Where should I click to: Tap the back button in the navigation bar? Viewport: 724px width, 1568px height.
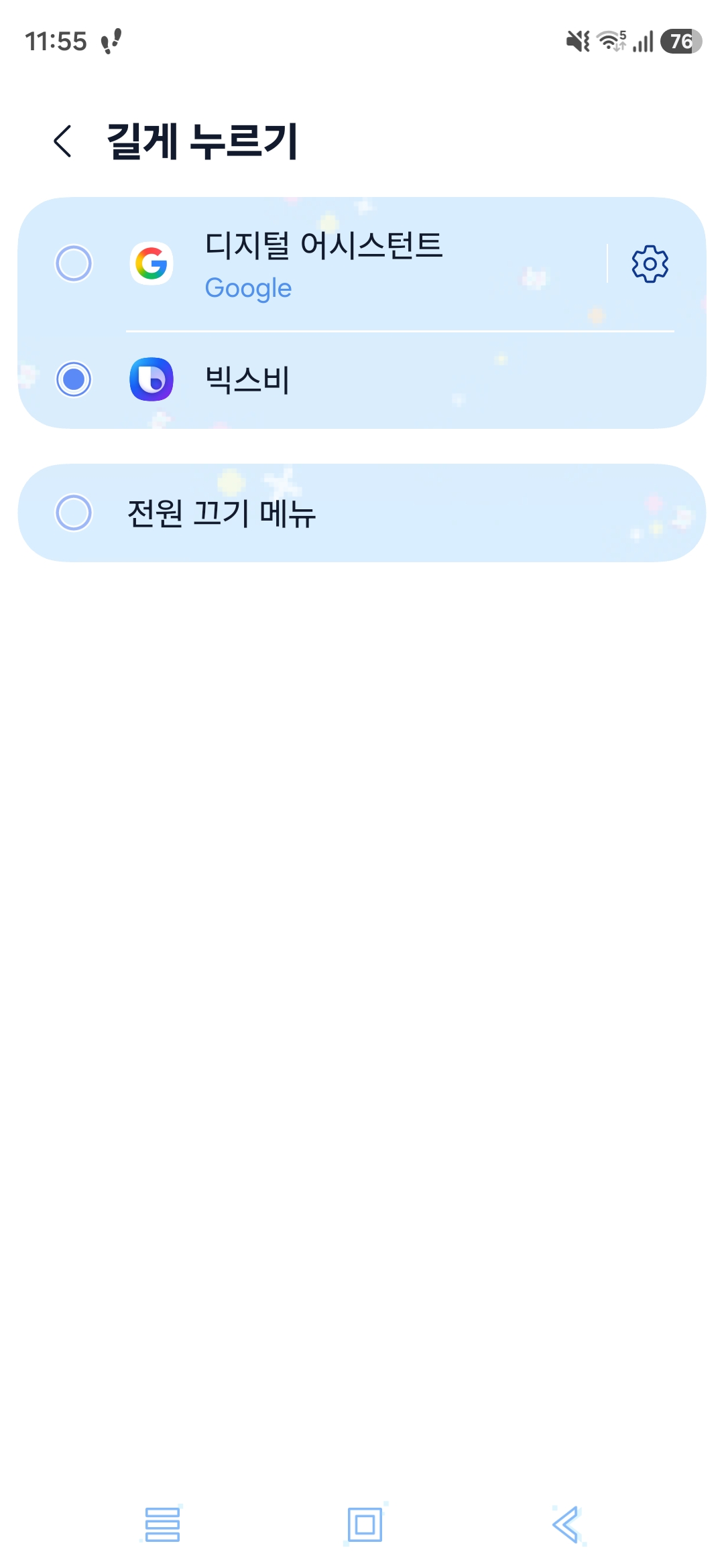[x=566, y=1522]
